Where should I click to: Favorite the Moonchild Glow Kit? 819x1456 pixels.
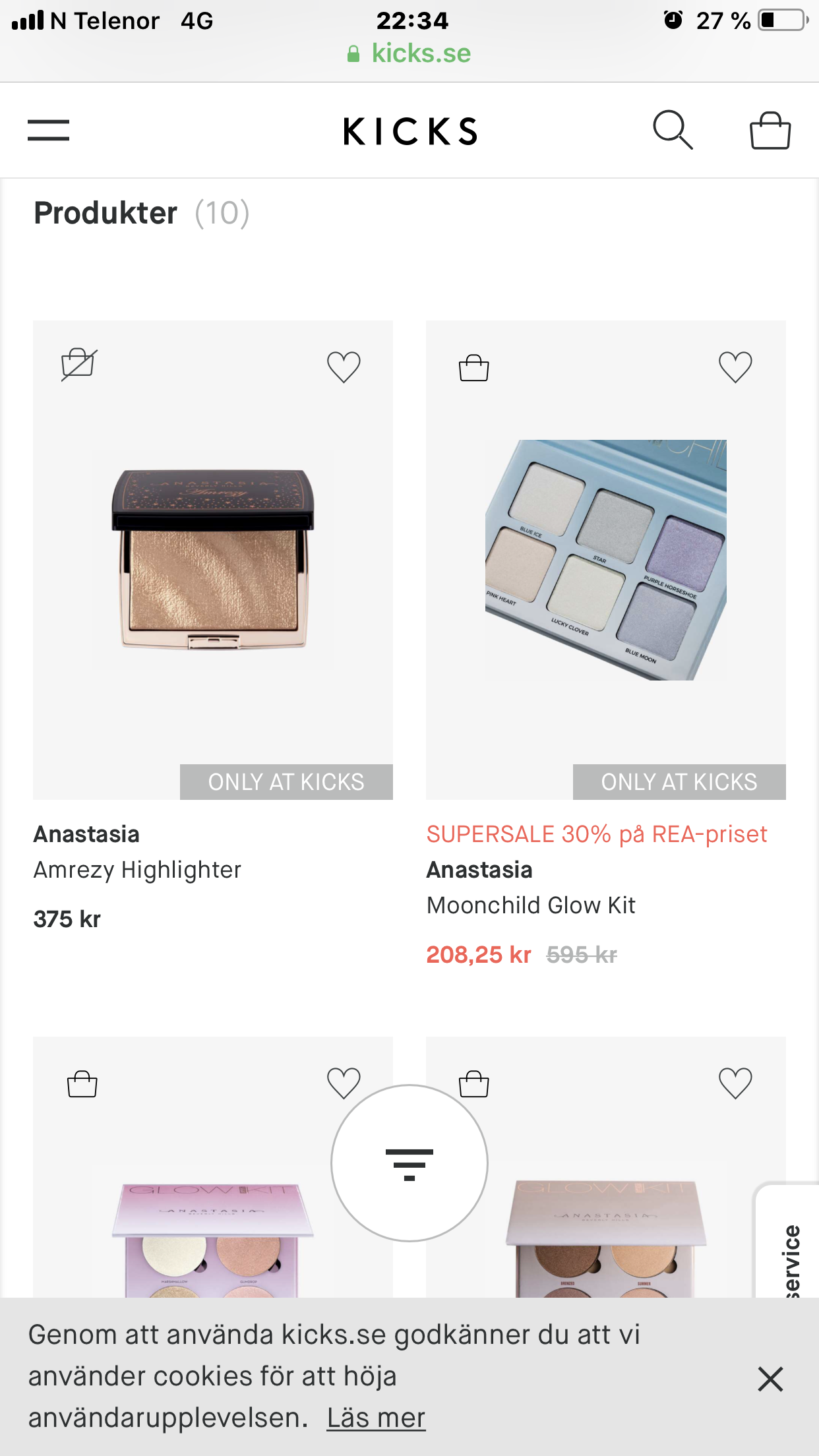pos(735,367)
